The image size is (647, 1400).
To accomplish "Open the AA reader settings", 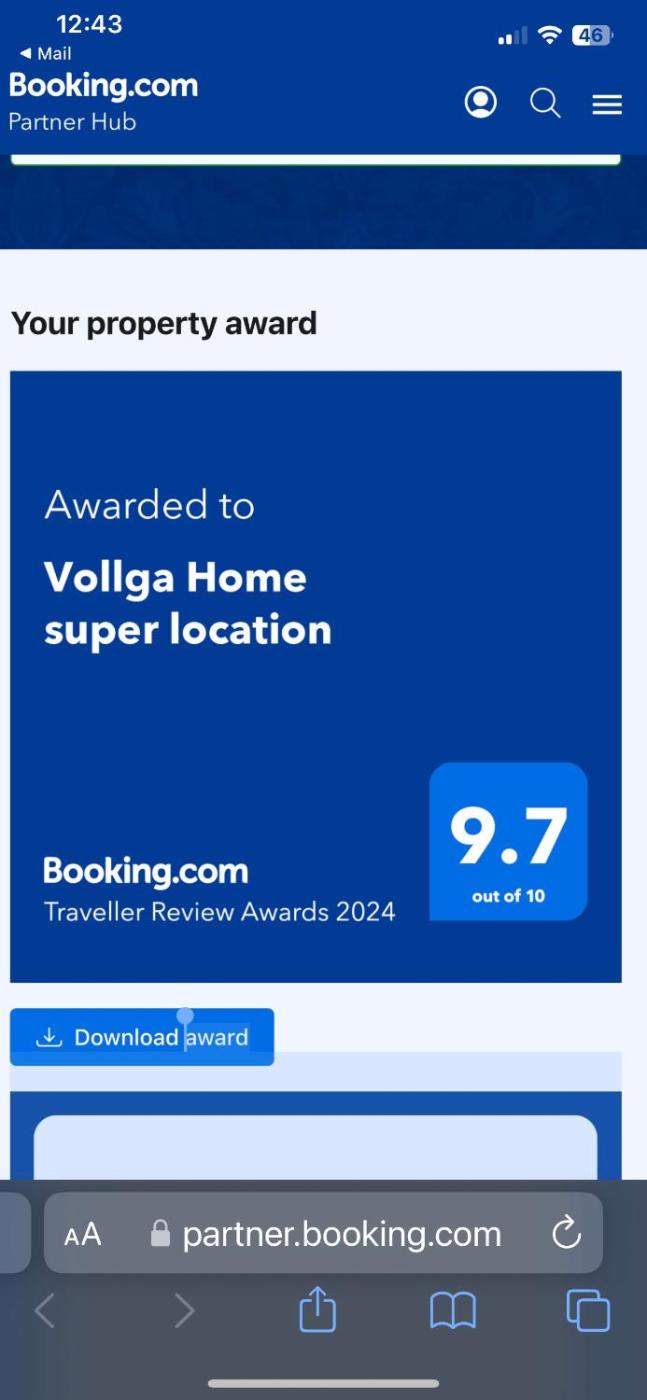I will (83, 1234).
